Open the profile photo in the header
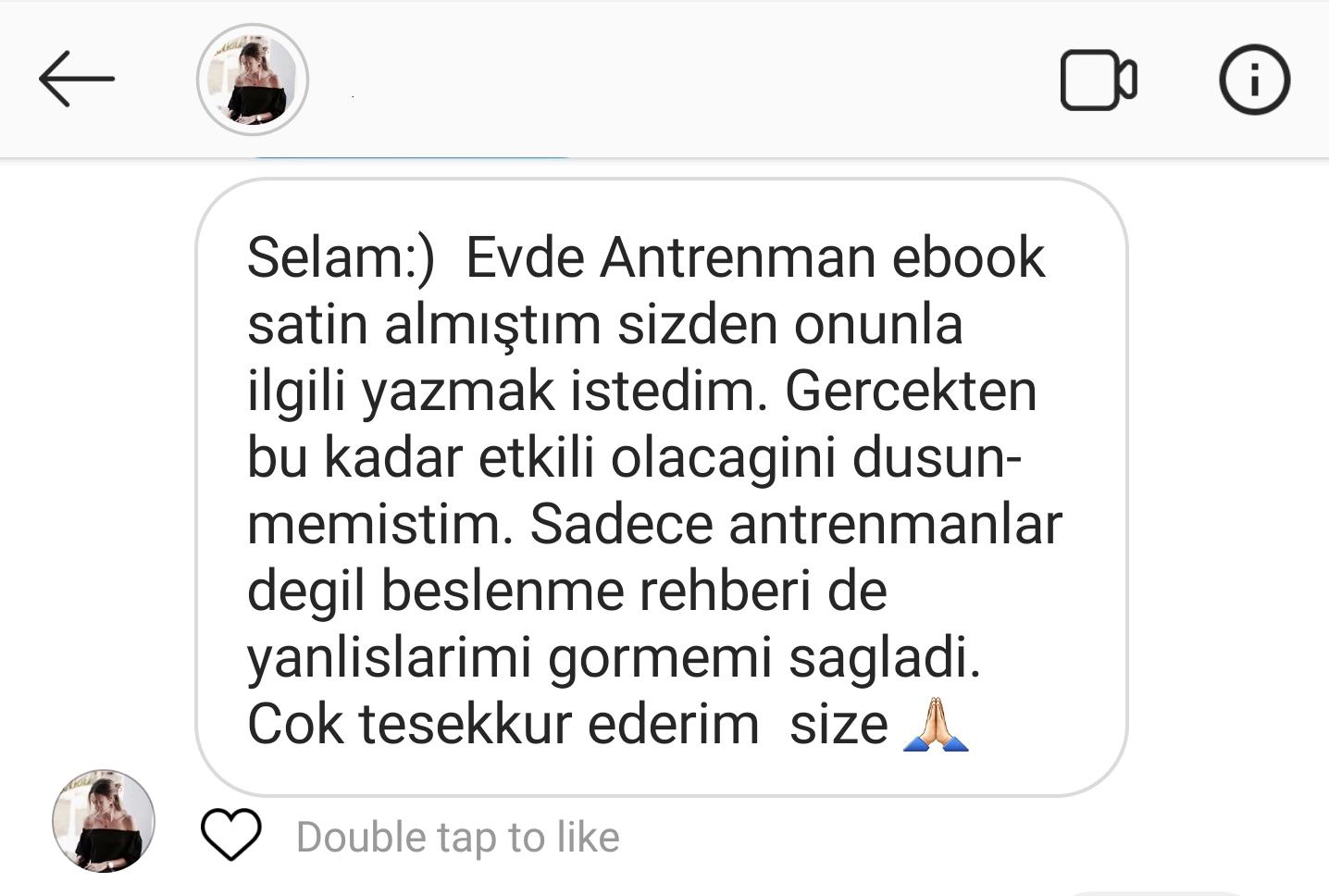The image size is (1329, 896). 252,81
